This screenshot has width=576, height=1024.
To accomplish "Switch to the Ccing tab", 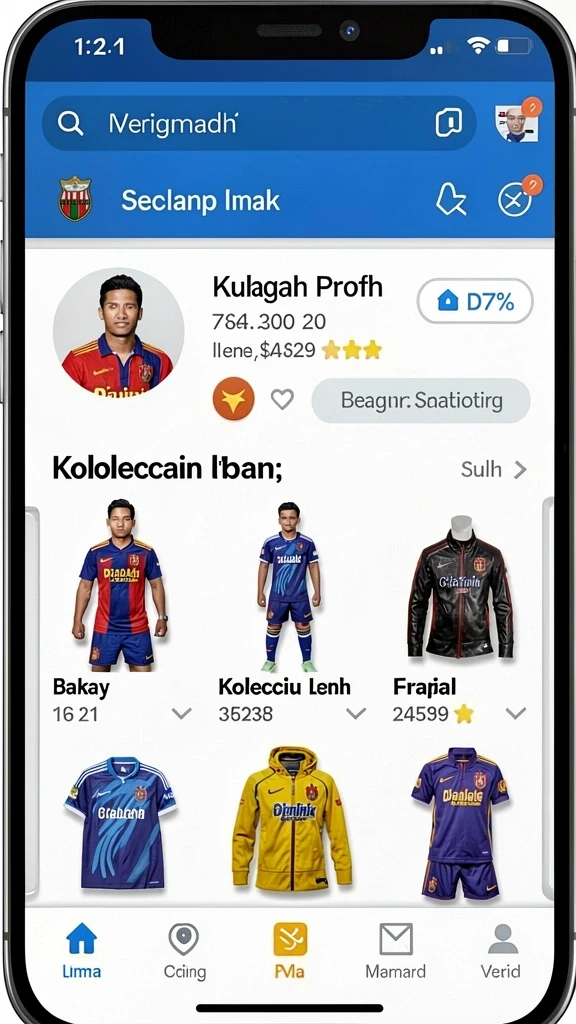I will (184, 951).
